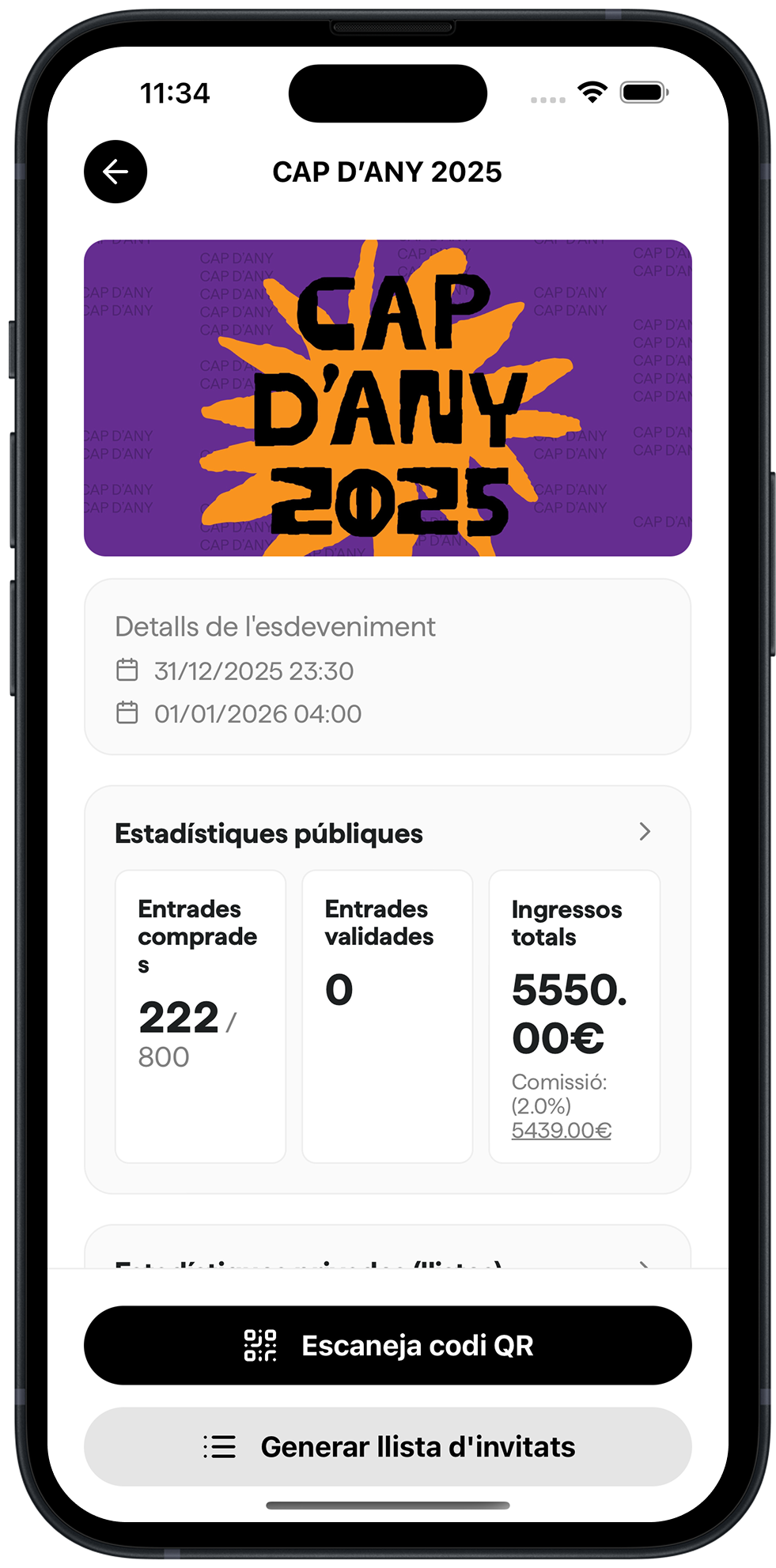Tap the calendar icon next to end date
Screen dimensions: 776x1568
click(127, 712)
